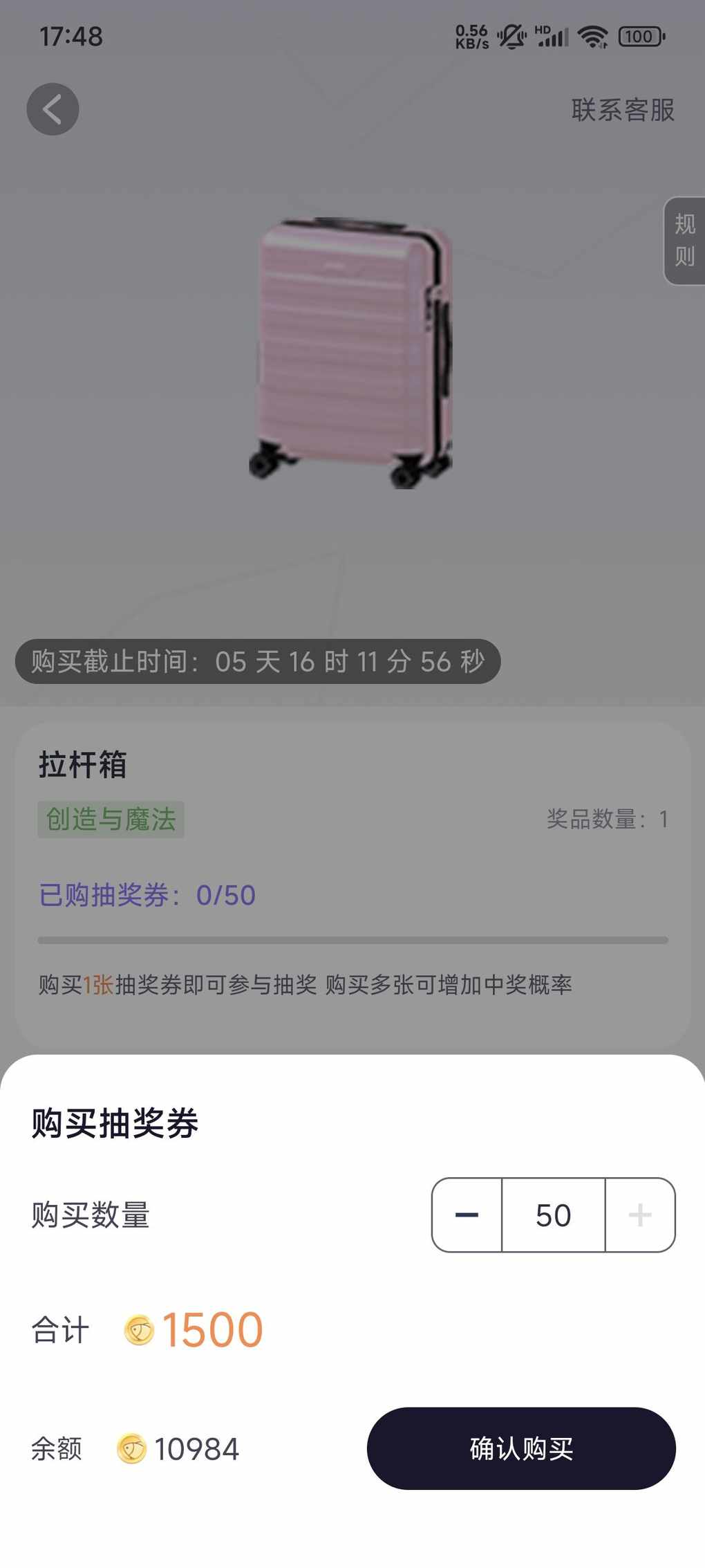This screenshot has height=1568, width=705.
Task: Open 联系客服 customer service
Action: pos(622,110)
